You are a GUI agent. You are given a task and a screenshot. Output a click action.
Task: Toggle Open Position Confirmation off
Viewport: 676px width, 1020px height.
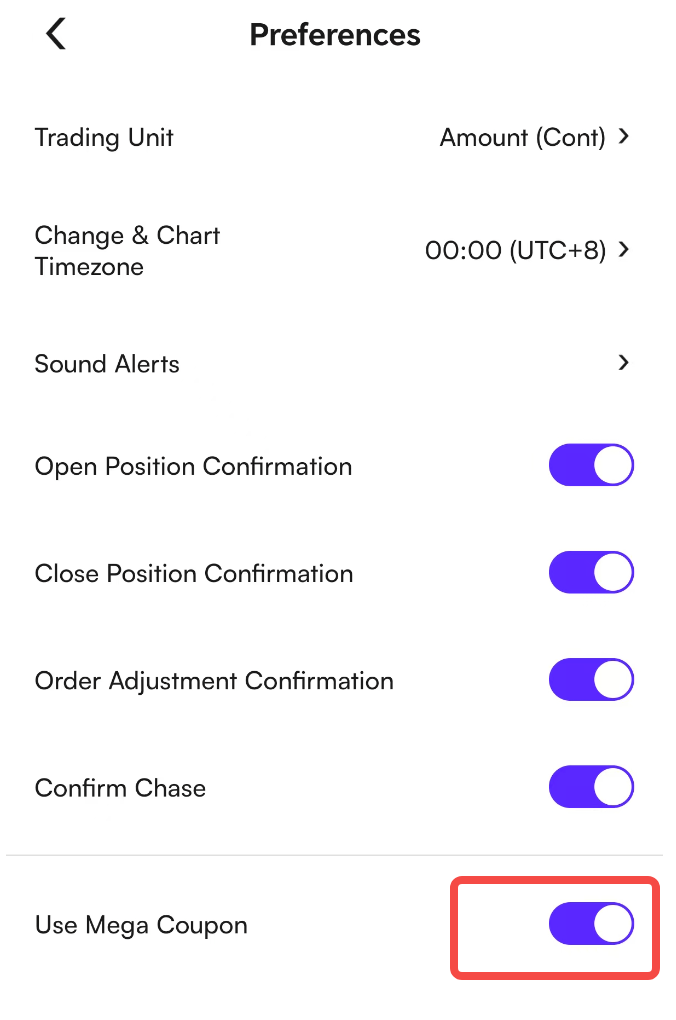coord(591,465)
